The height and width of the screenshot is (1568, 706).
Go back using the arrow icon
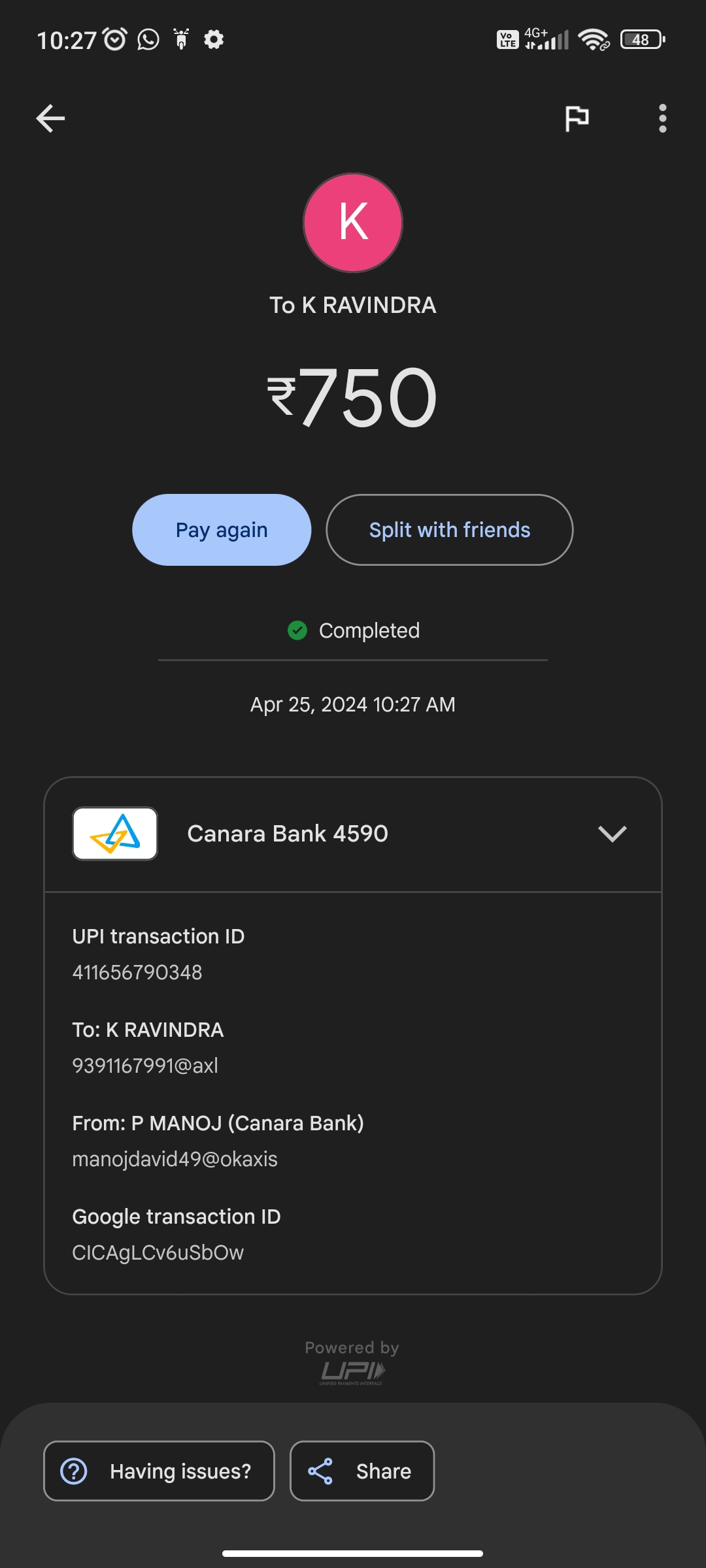[50, 118]
